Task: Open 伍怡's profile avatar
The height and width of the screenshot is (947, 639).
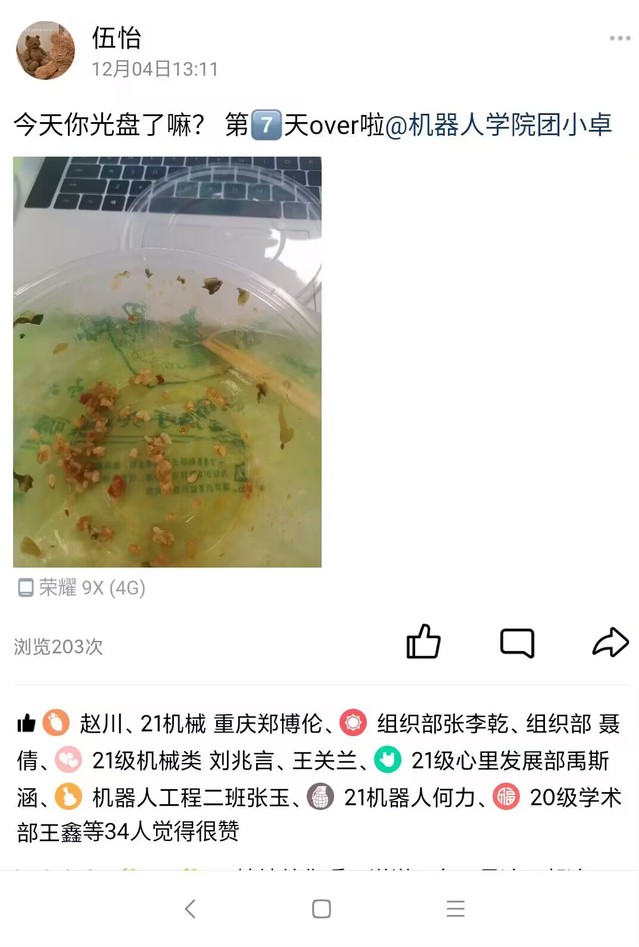Action: [x=45, y=51]
